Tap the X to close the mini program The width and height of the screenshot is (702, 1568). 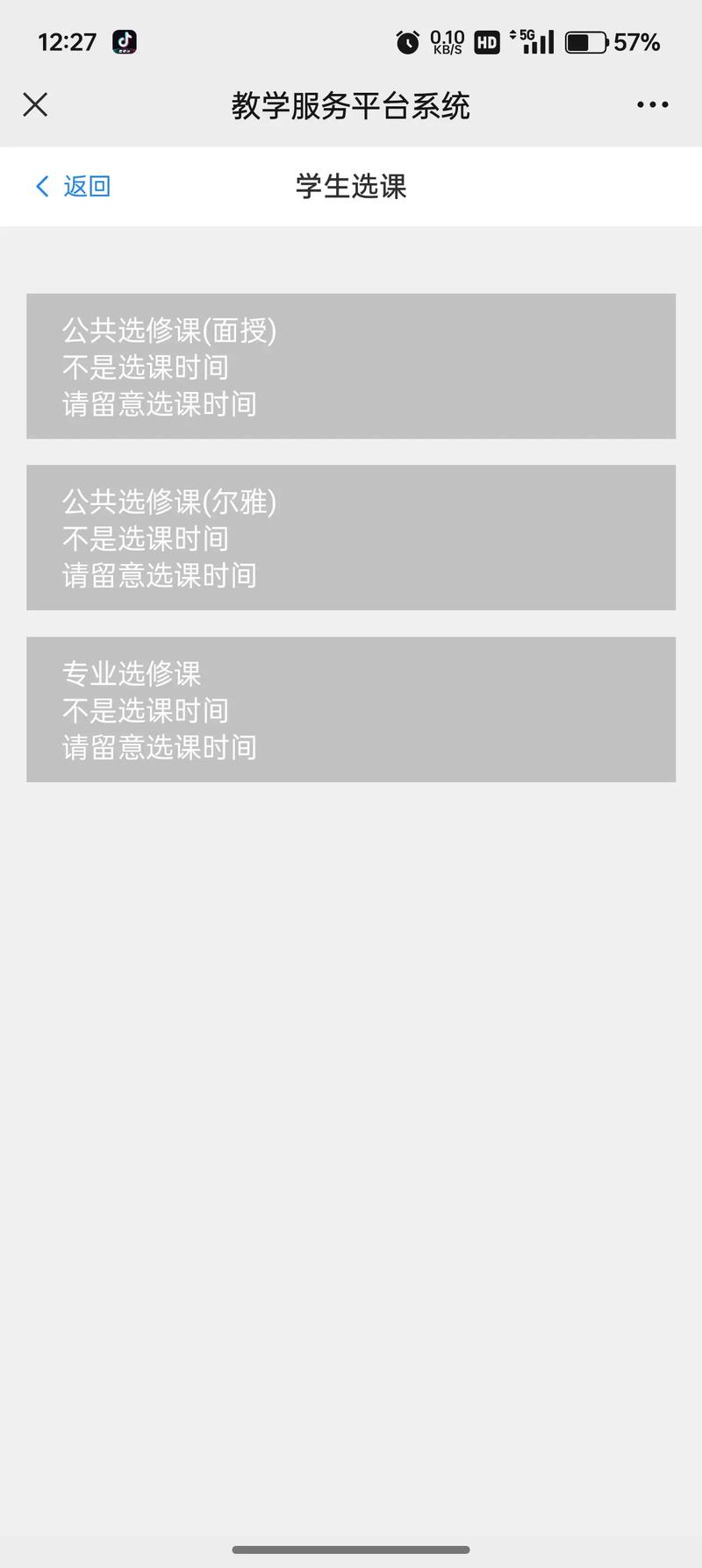35,104
